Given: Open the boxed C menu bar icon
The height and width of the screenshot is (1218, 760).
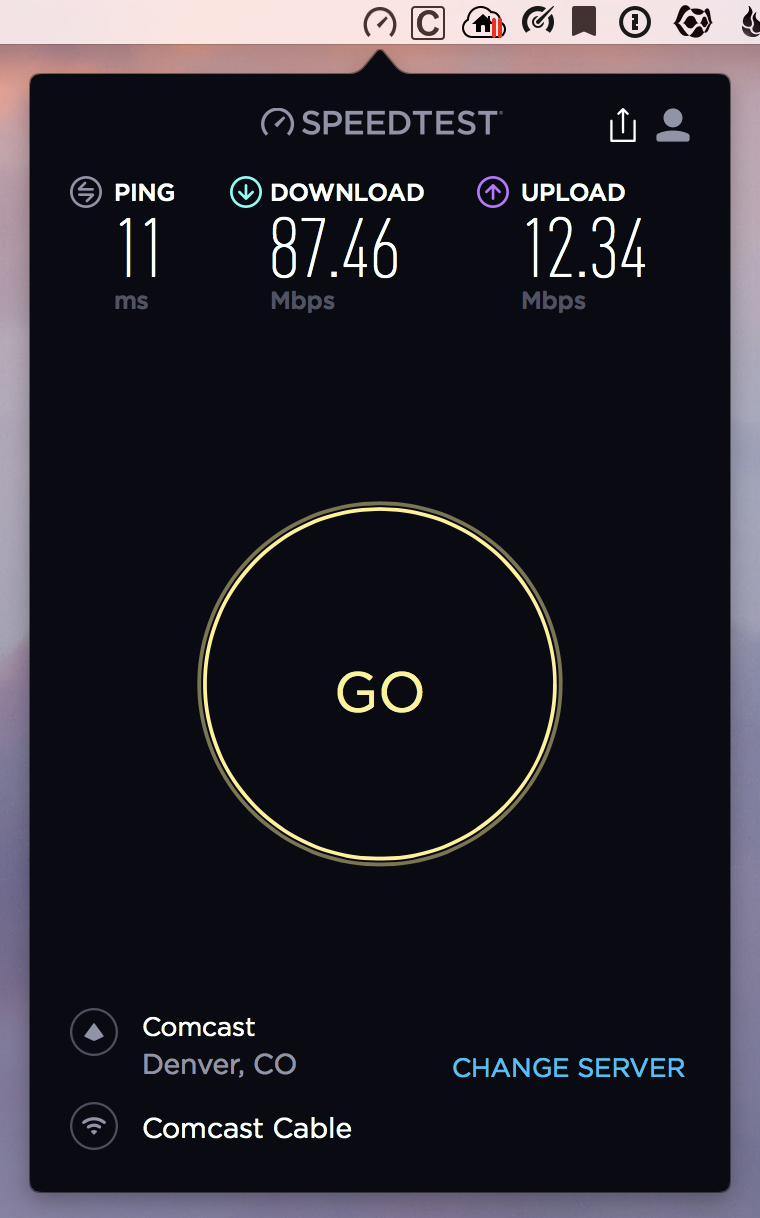Looking at the screenshot, I should click(428, 22).
